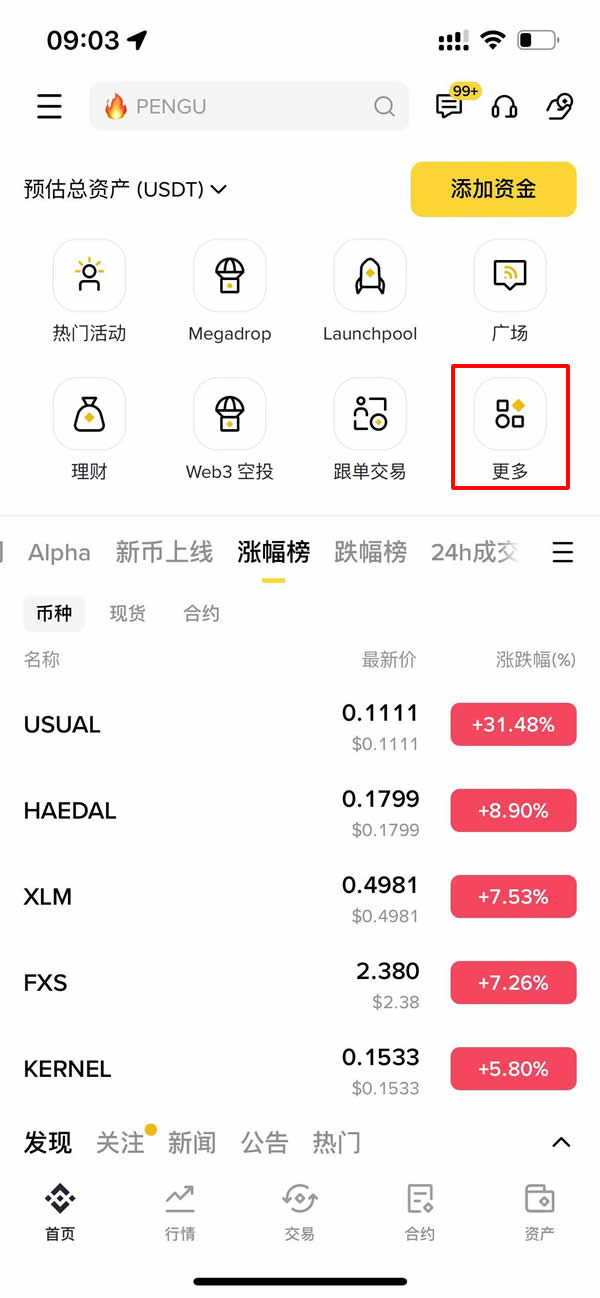Select the 现货 filter chip

coord(127,614)
